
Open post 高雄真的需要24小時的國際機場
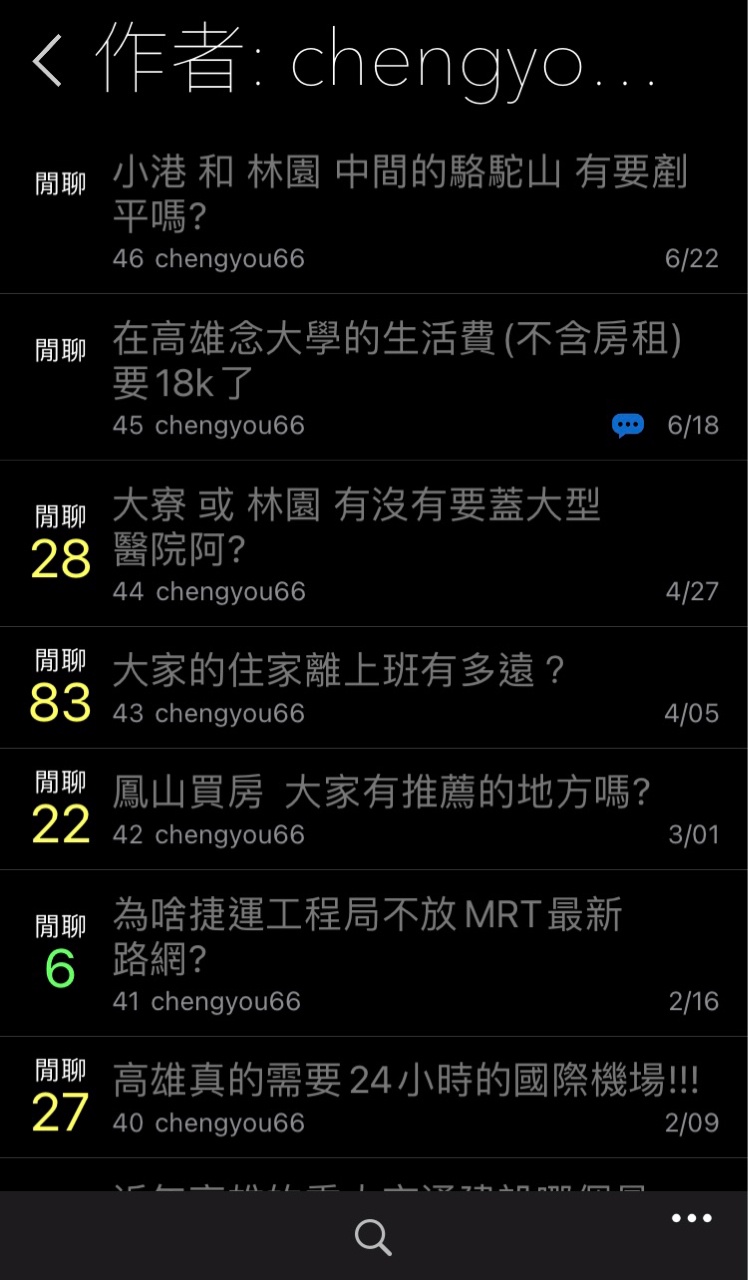[x=405, y=1081]
